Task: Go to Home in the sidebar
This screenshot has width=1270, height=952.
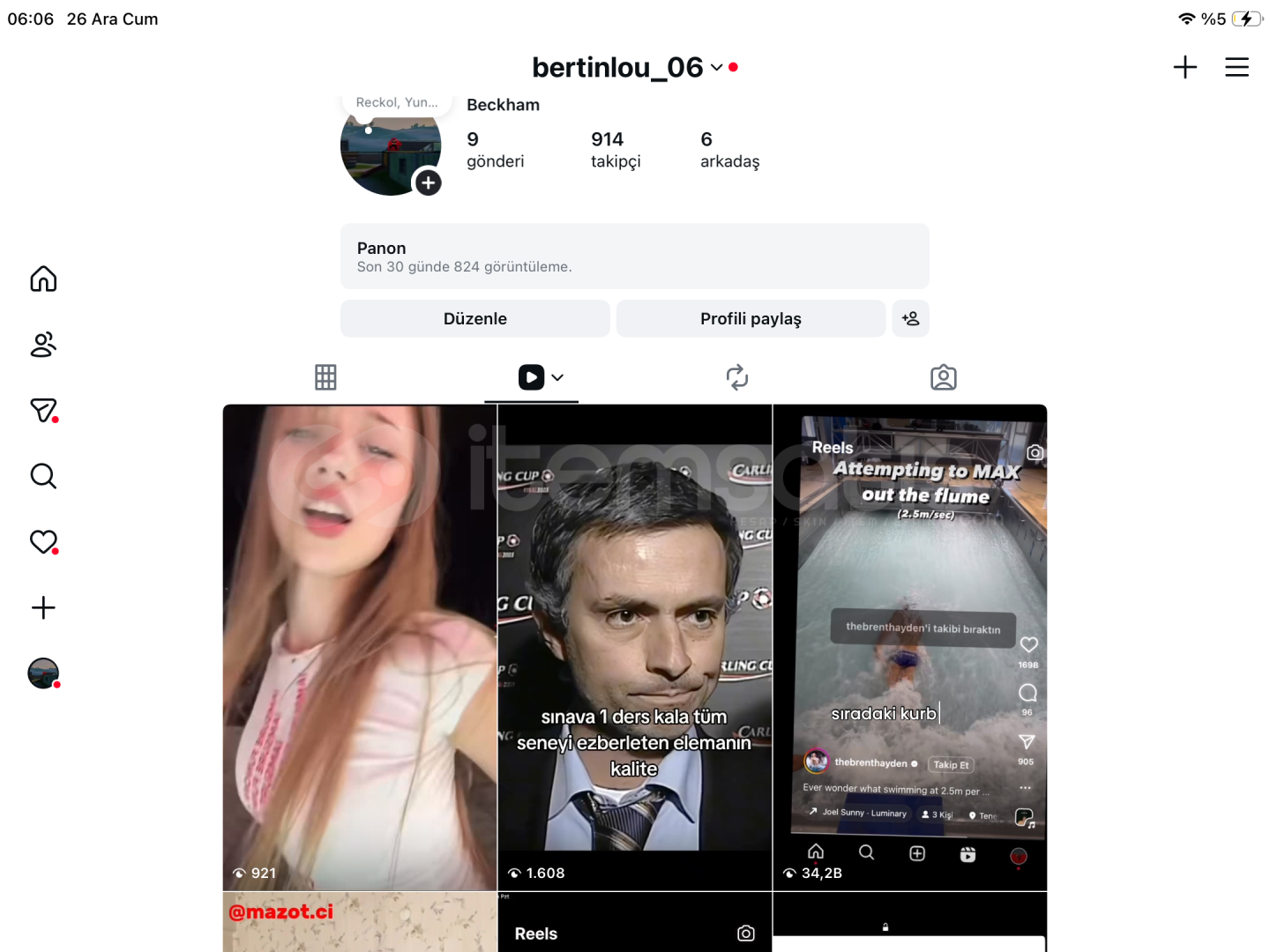Action: [43, 279]
